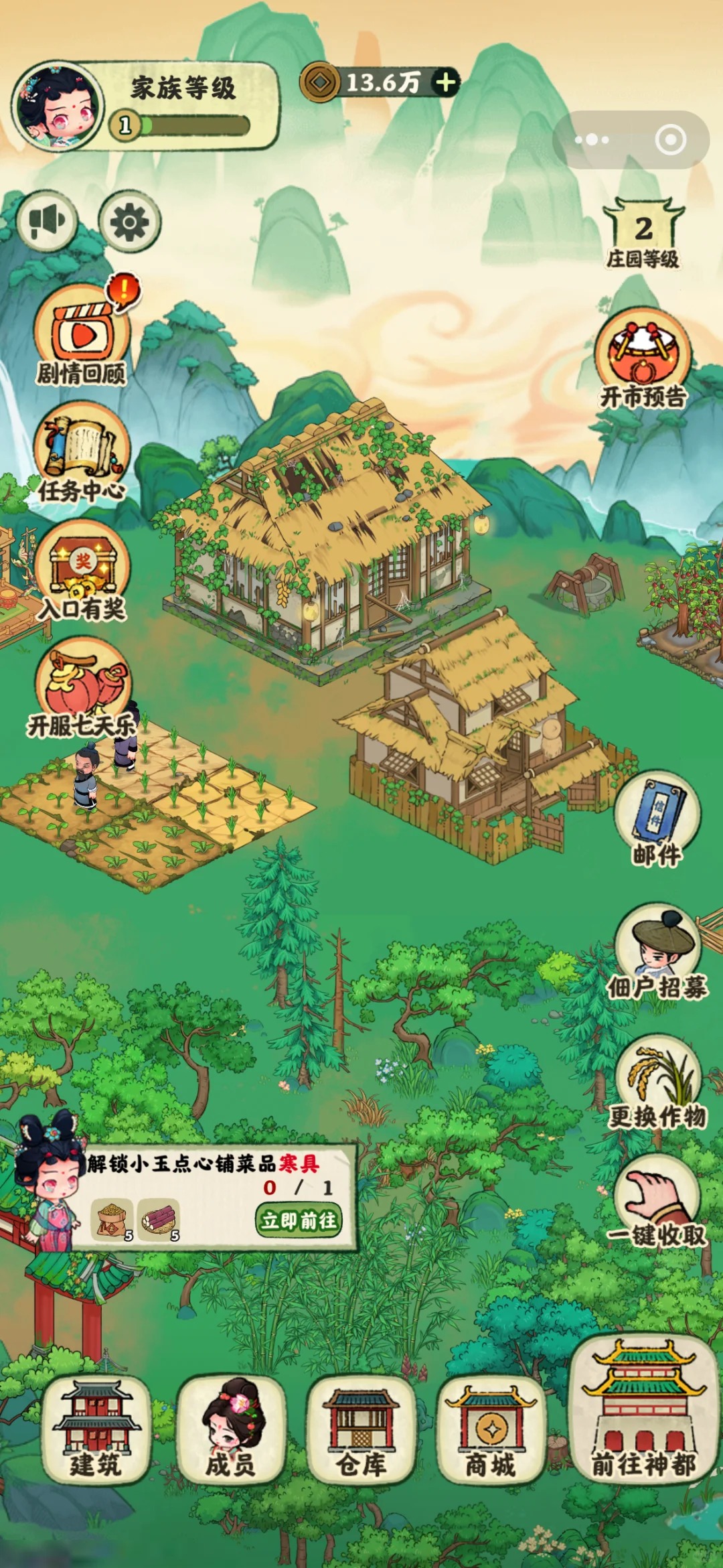Open the mini-program three-dot menu

pyautogui.click(x=592, y=140)
